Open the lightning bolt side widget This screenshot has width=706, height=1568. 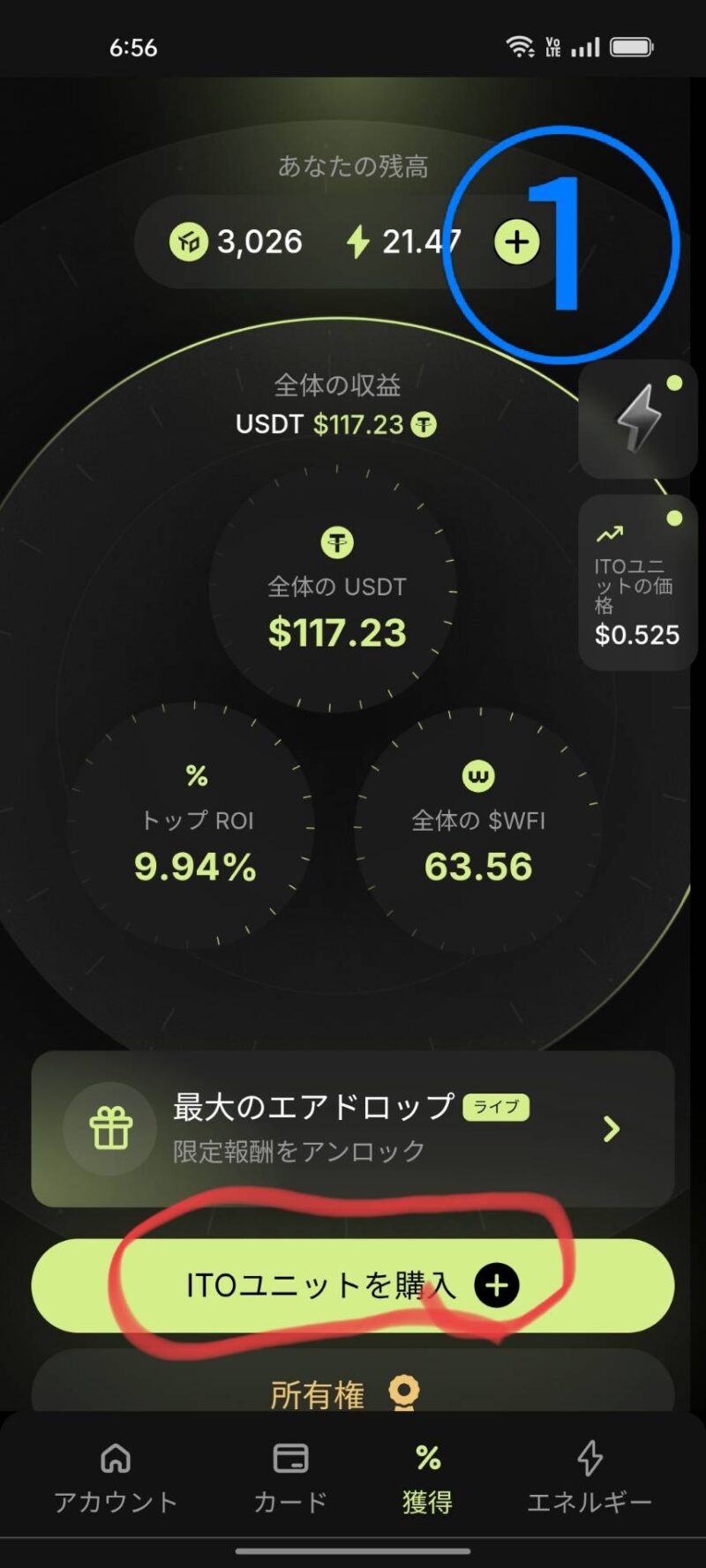click(x=637, y=419)
